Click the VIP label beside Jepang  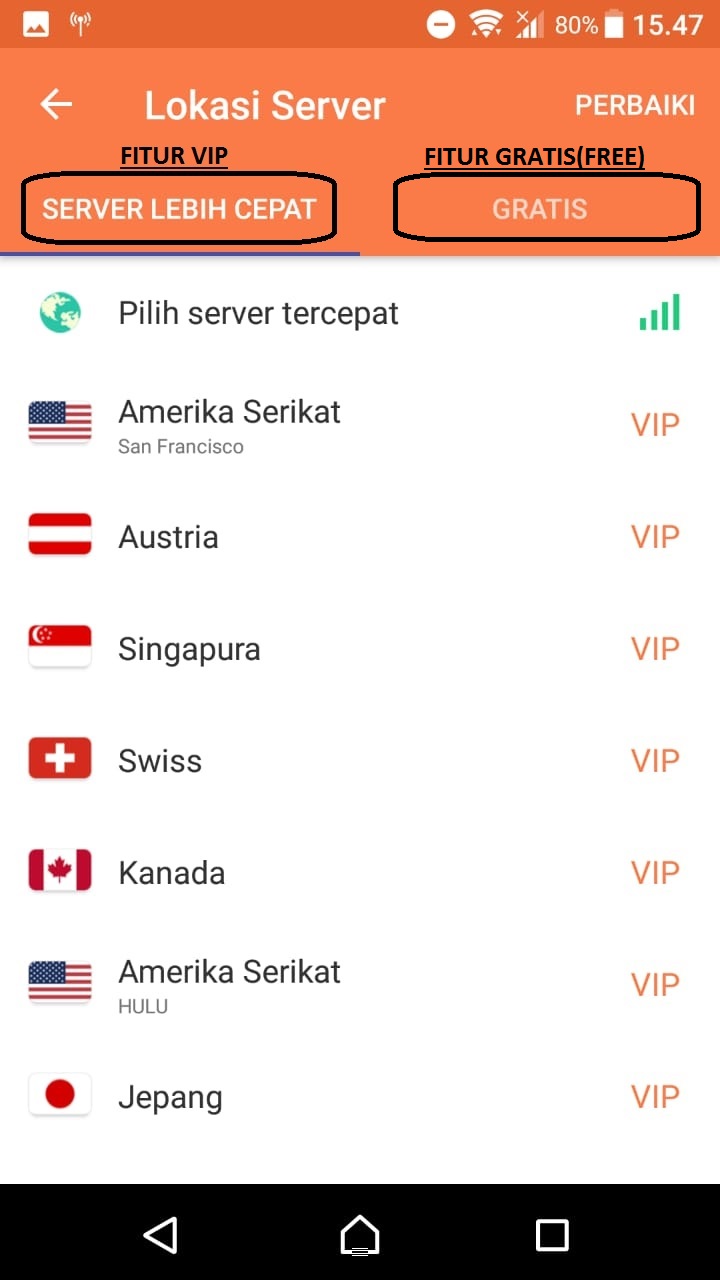coord(655,1095)
